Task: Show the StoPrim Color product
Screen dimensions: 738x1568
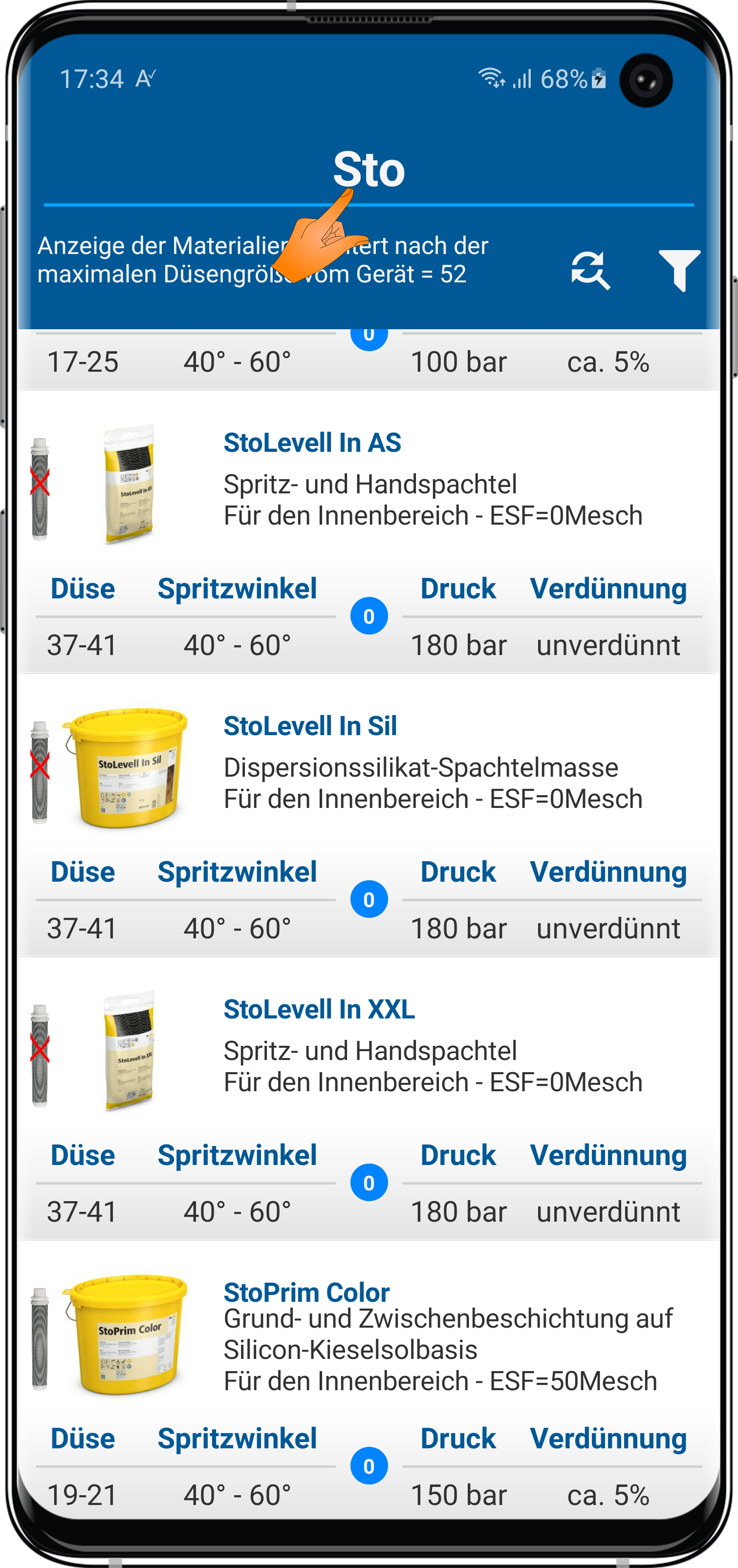Action: pos(306,1291)
